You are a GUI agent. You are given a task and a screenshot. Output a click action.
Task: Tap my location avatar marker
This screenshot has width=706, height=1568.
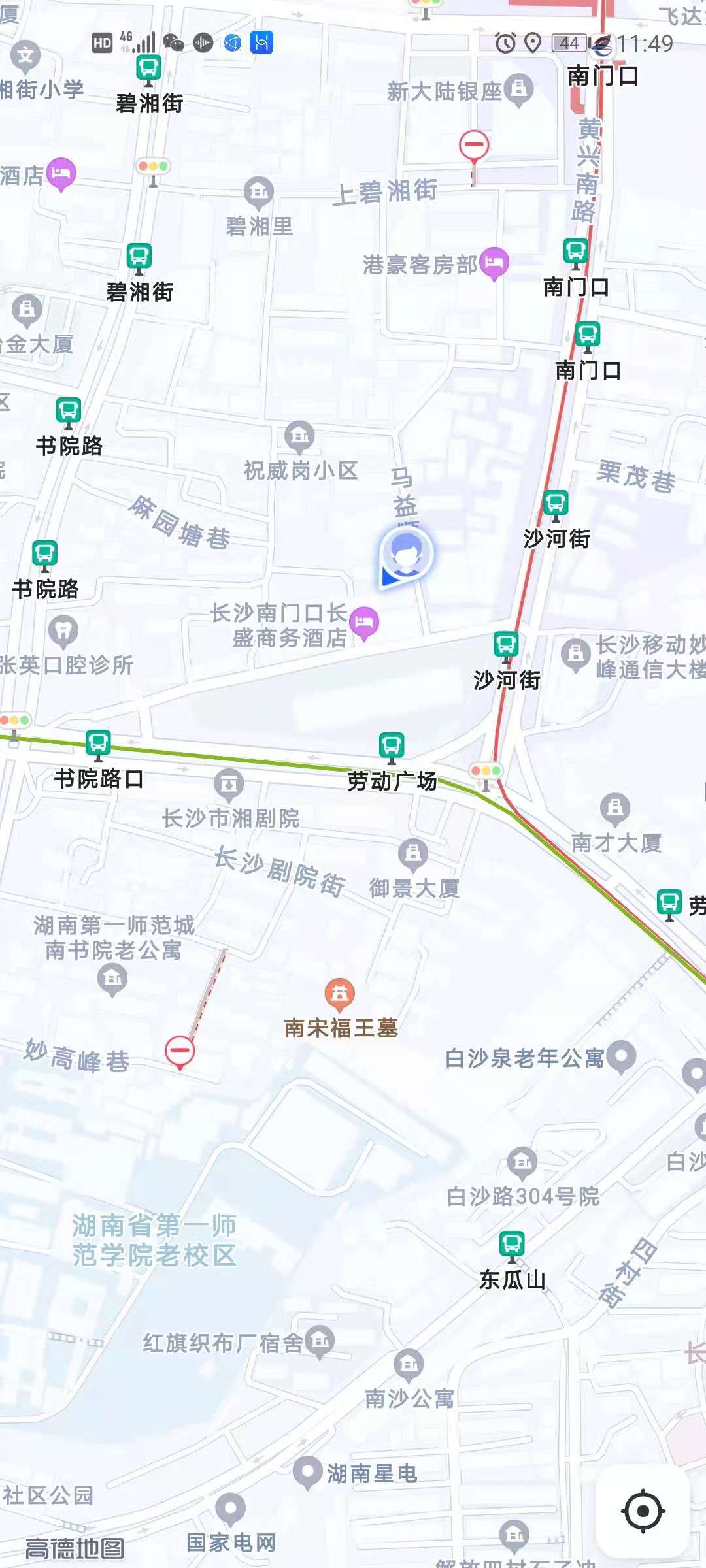coord(406,554)
